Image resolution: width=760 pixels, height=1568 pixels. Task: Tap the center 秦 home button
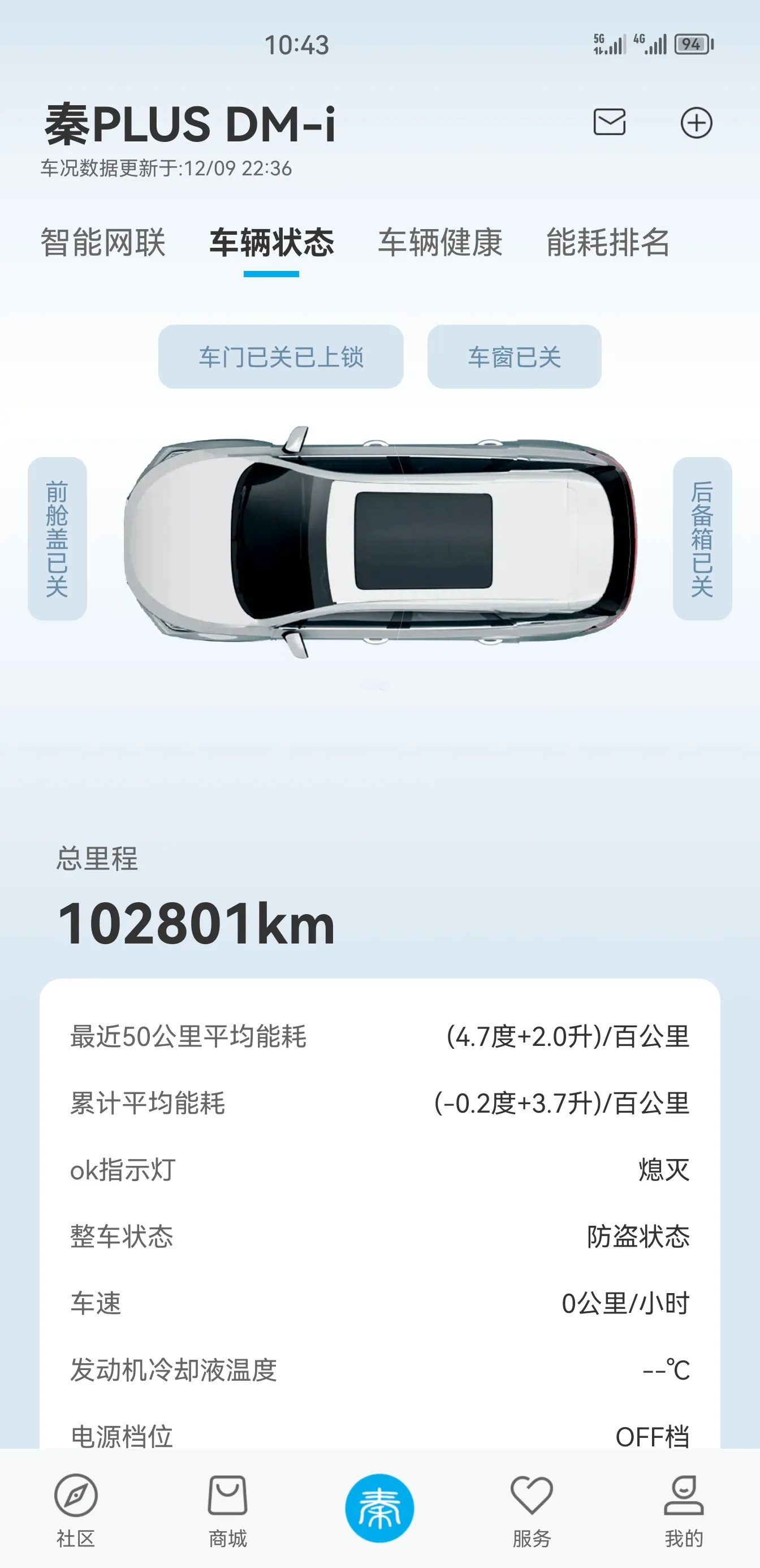379,1507
